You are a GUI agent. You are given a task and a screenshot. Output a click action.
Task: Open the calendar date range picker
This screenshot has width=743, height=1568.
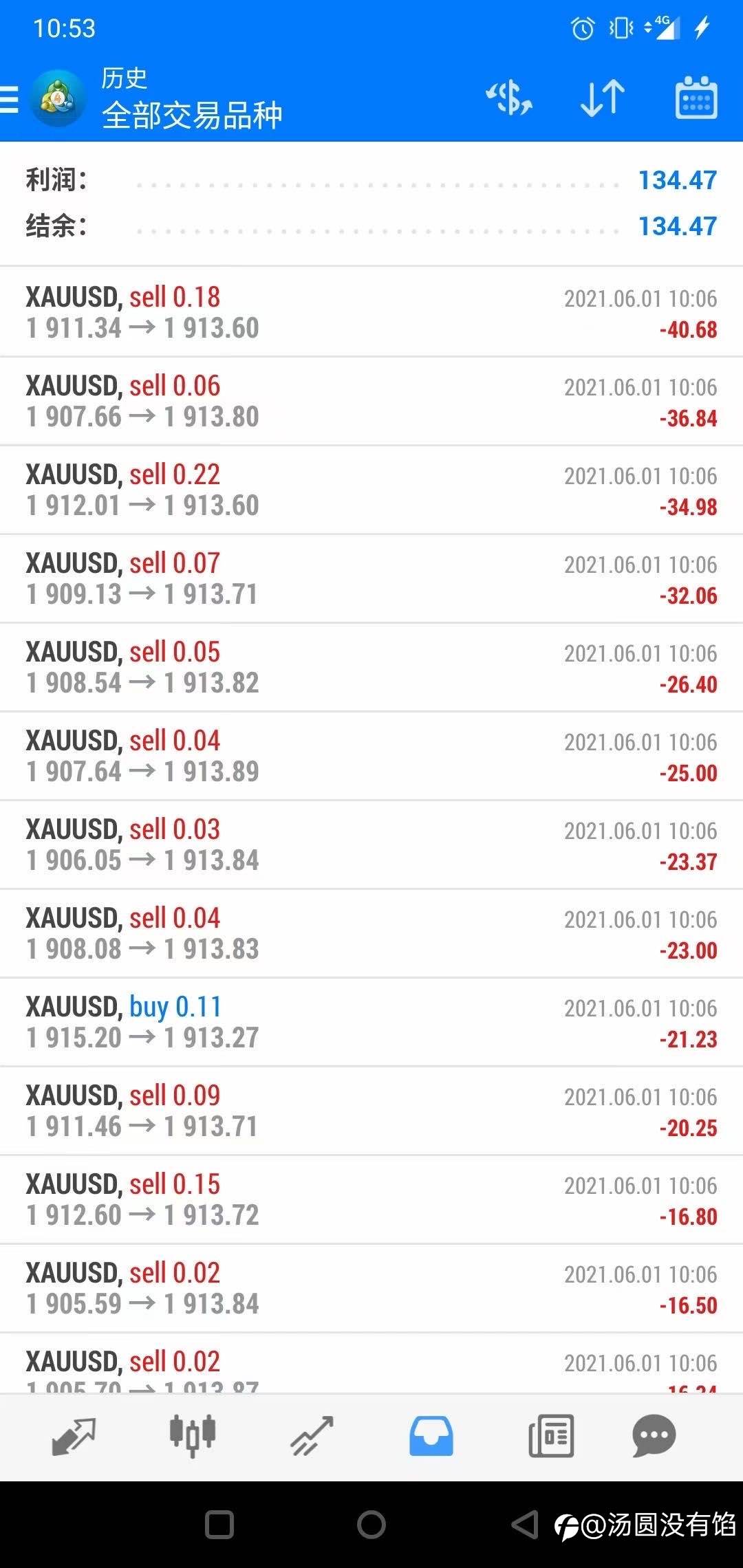point(696,98)
